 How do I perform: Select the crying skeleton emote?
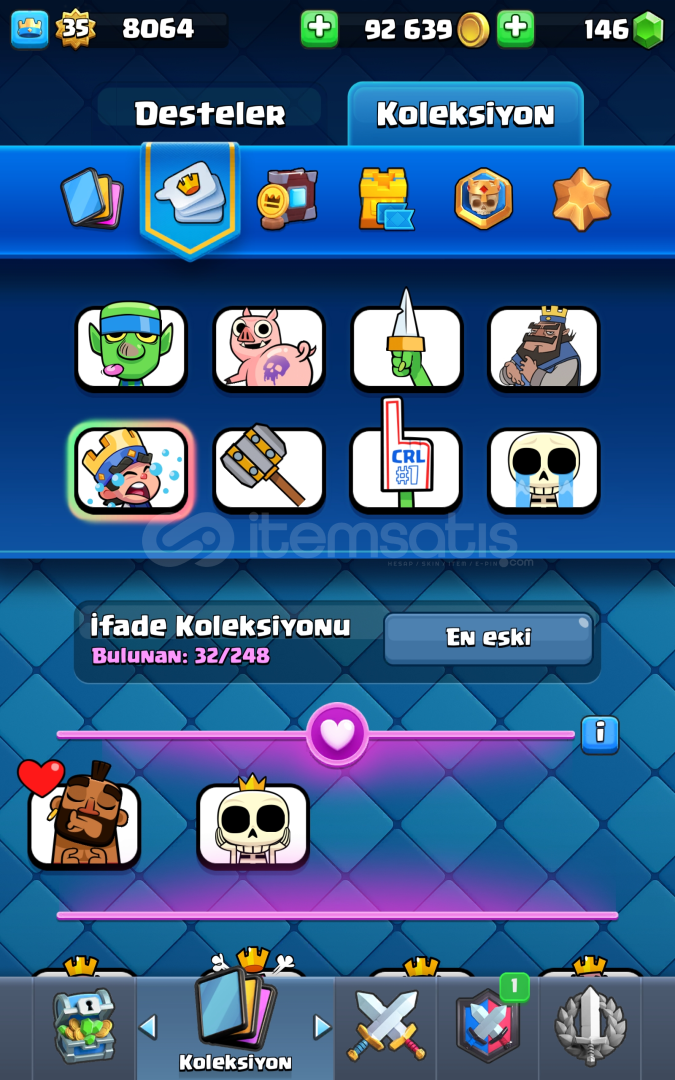(544, 470)
